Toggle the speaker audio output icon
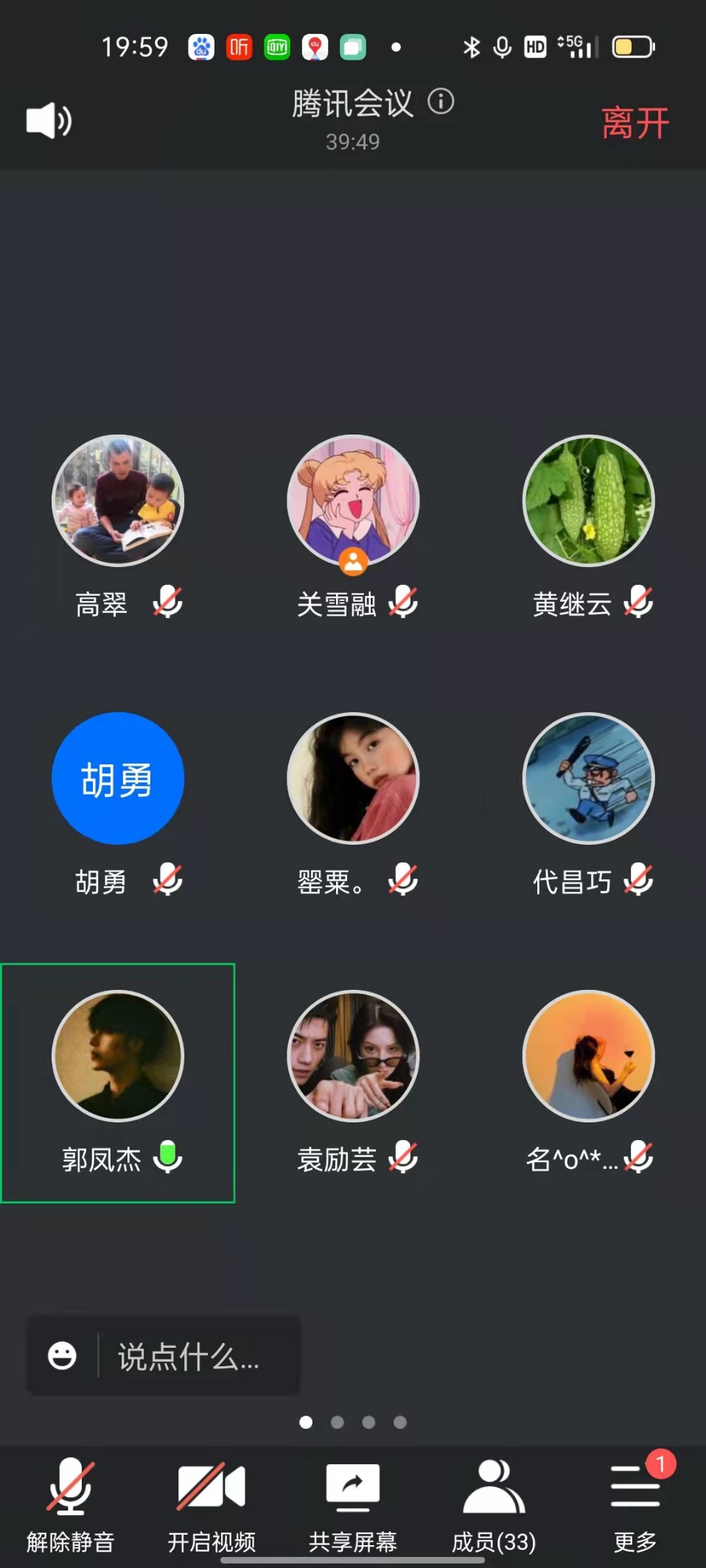706x1568 pixels. click(49, 121)
